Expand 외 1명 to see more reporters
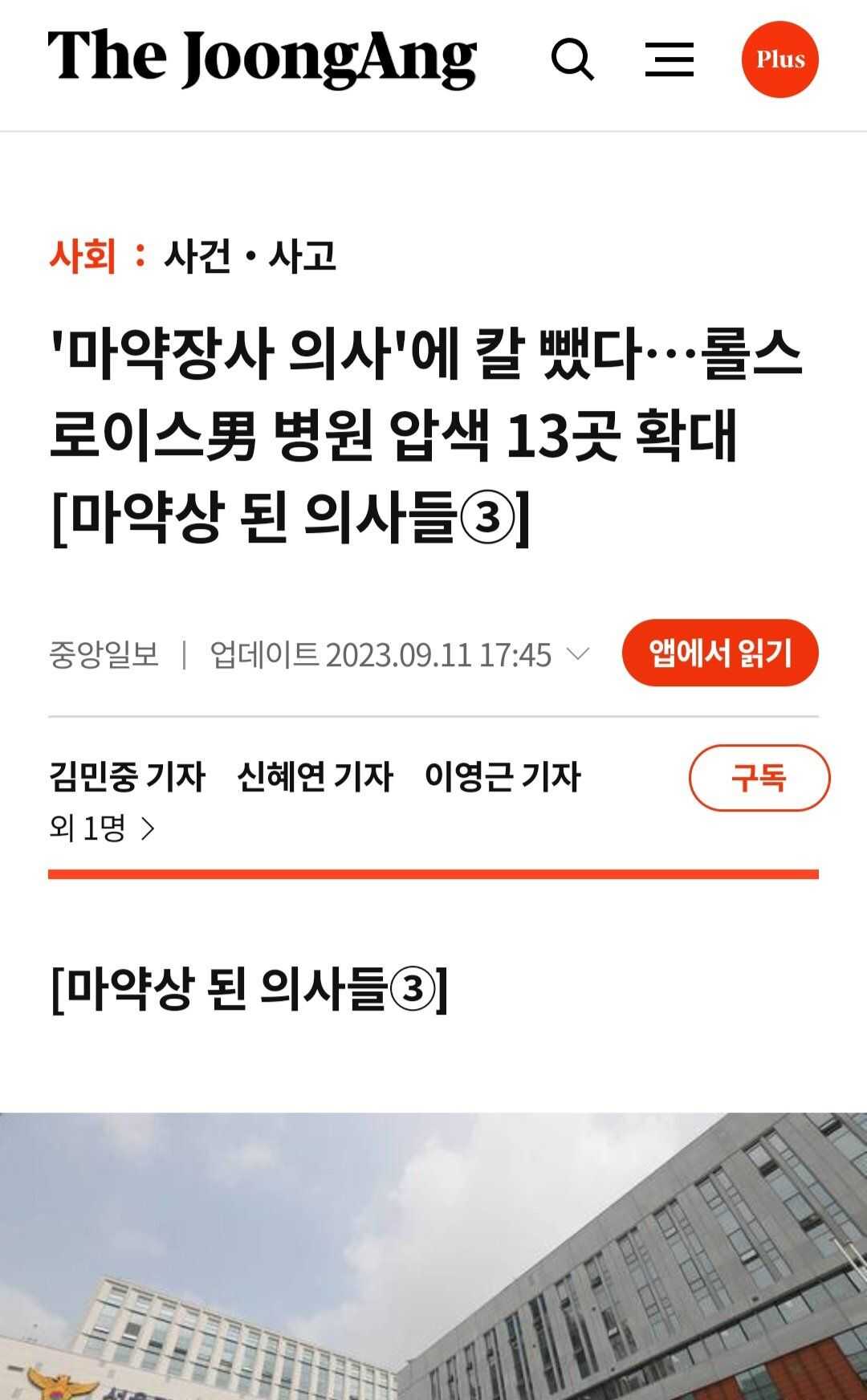The image size is (867, 1400). tap(101, 828)
